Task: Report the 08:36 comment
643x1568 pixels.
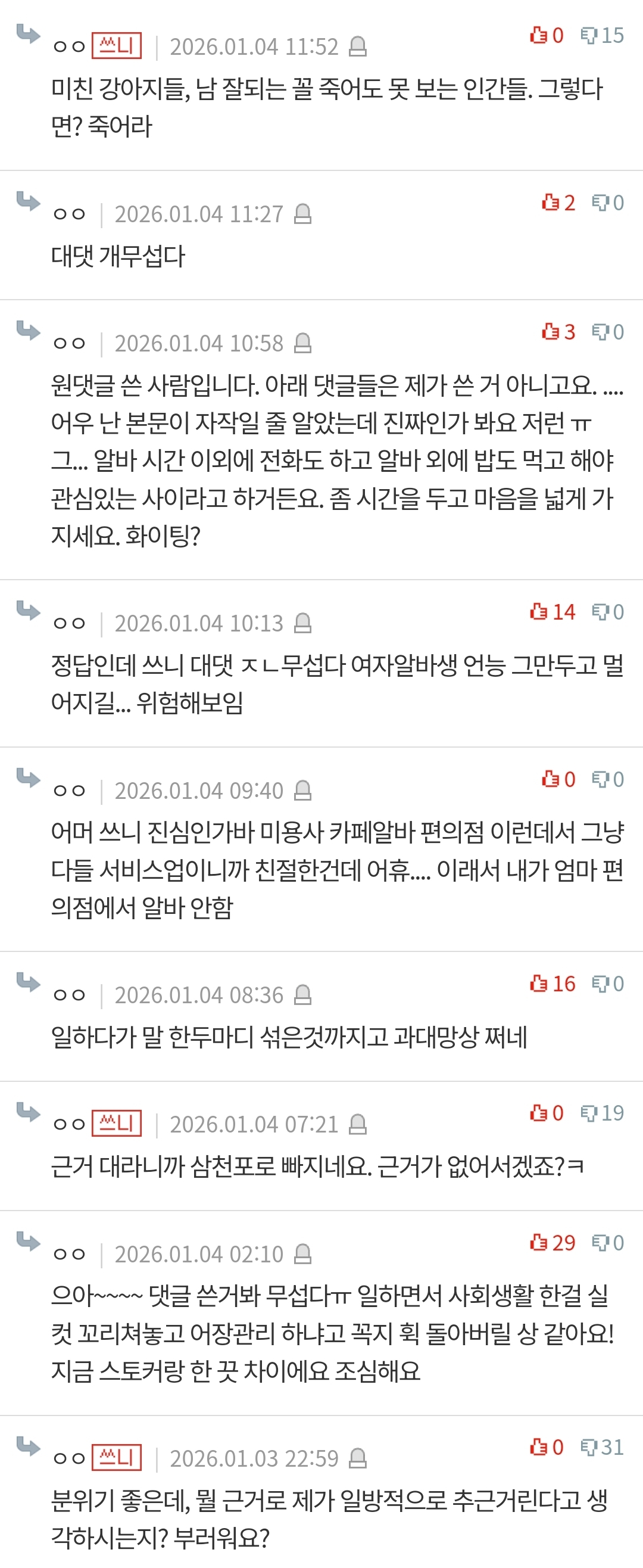Action: 302,995
